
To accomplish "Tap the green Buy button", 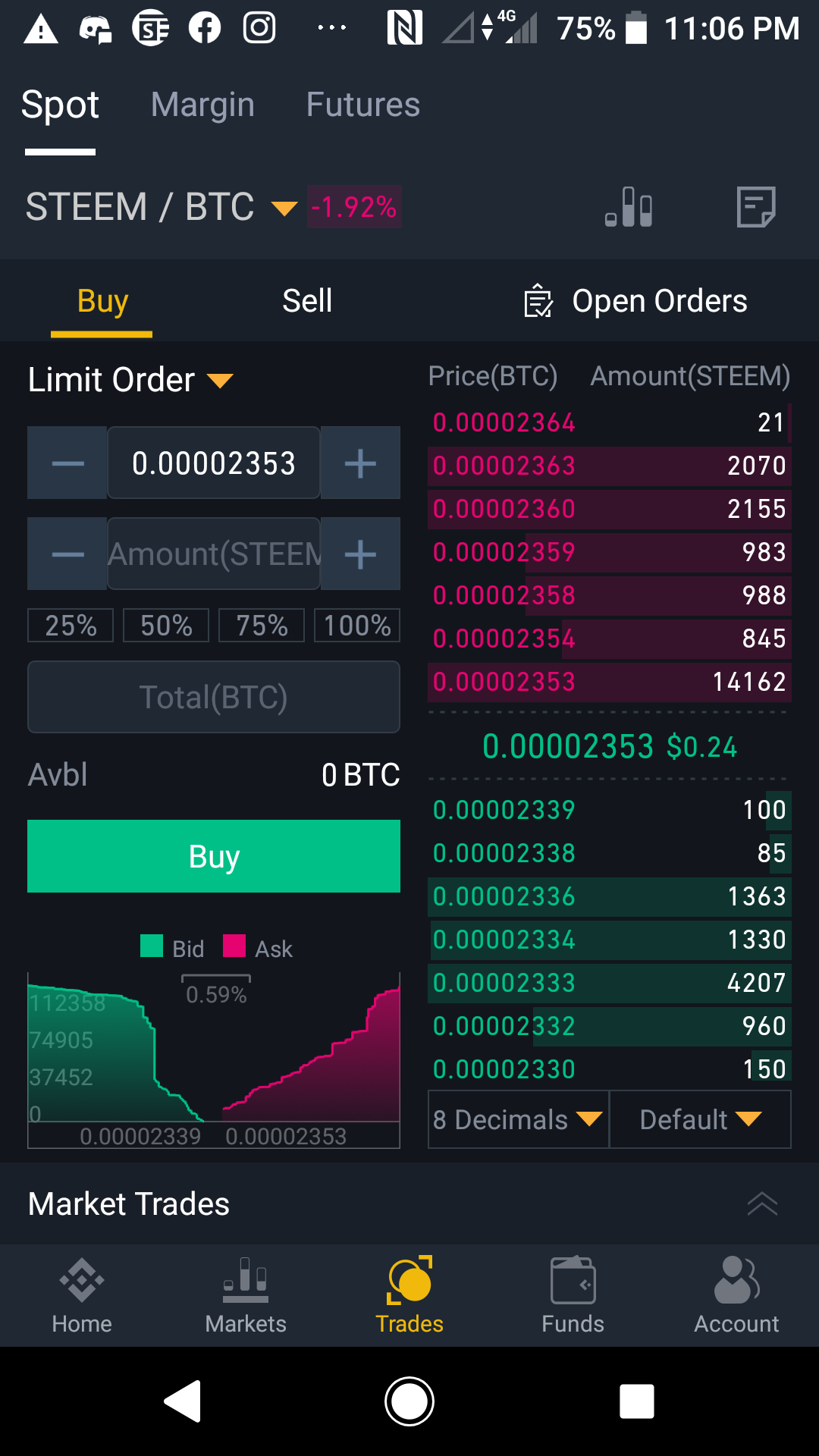I will [x=214, y=856].
